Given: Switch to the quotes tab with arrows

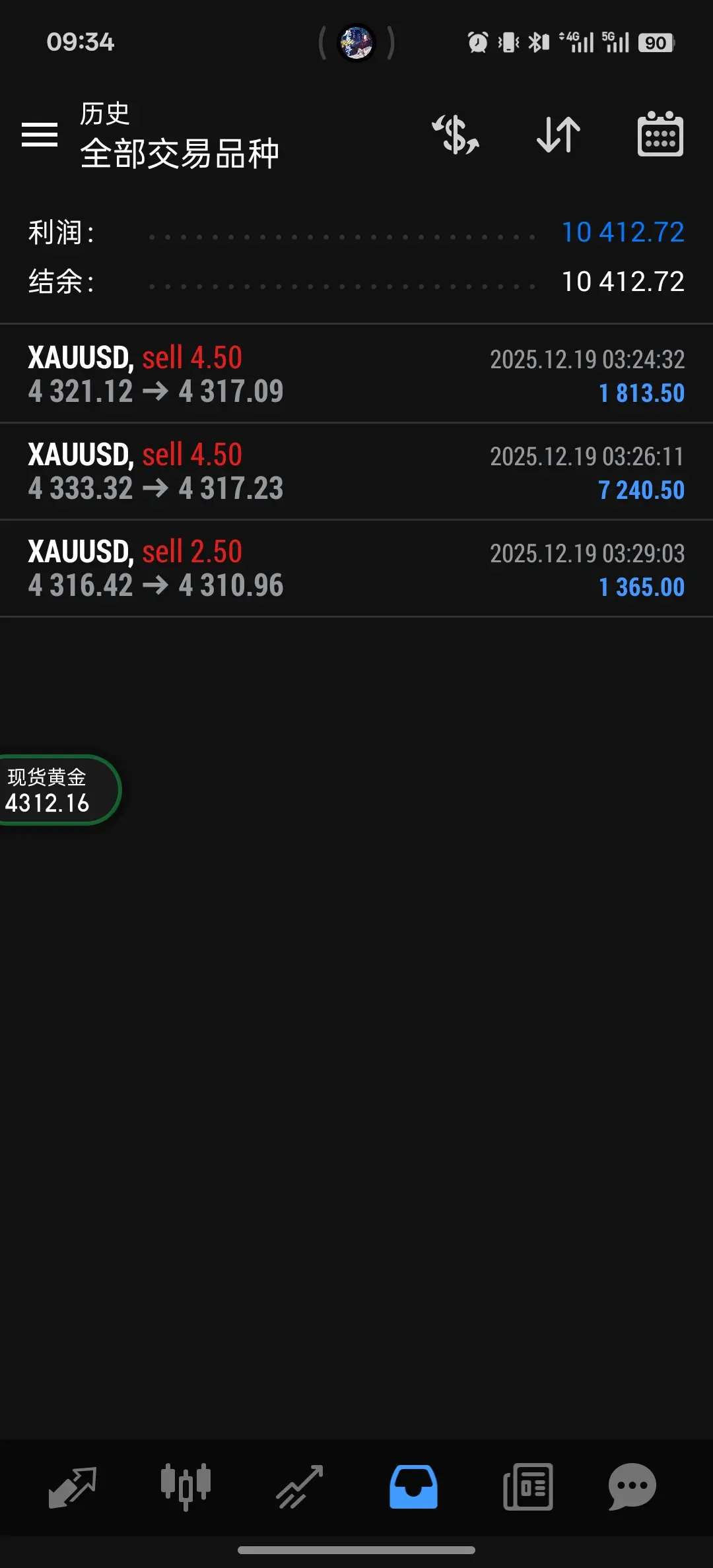Looking at the screenshot, I should [x=73, y=1487].
